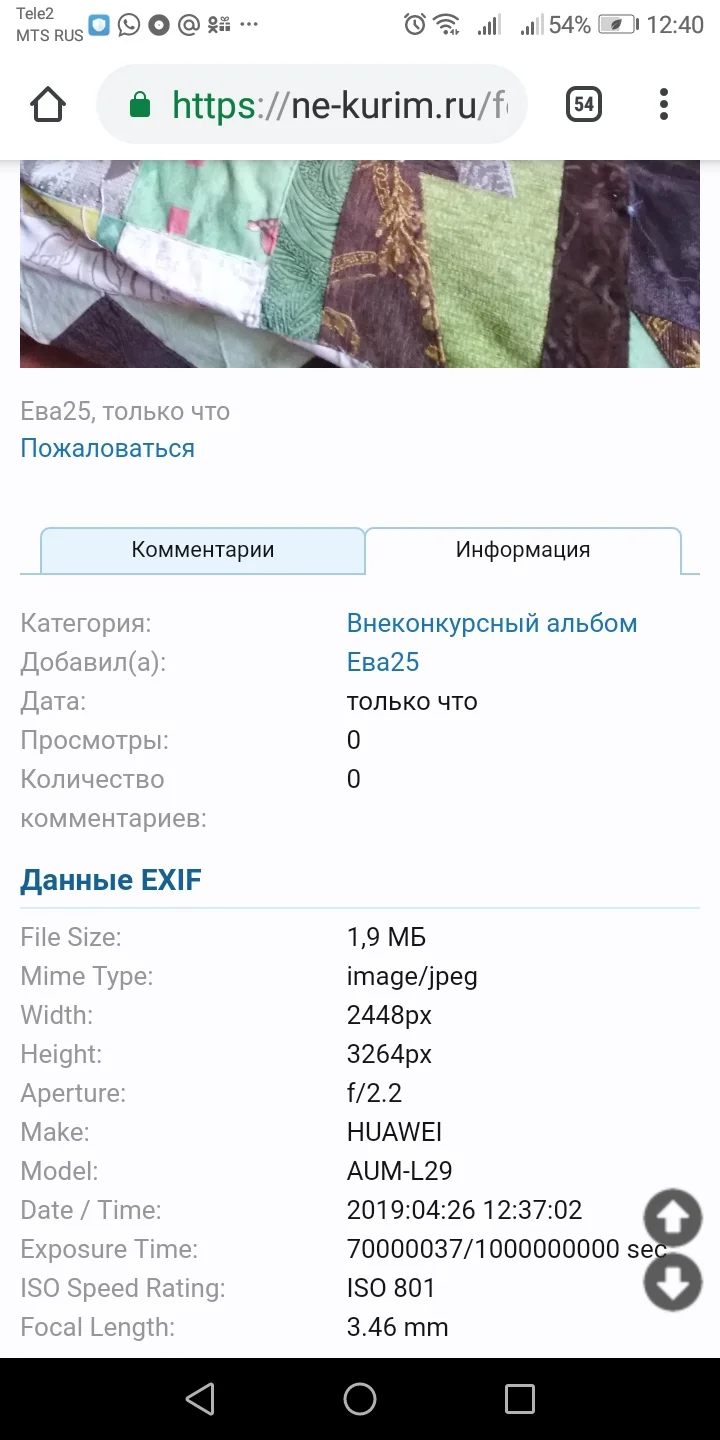
Task: Switch to the Комментарии tab
Action: tap(202, 549)
